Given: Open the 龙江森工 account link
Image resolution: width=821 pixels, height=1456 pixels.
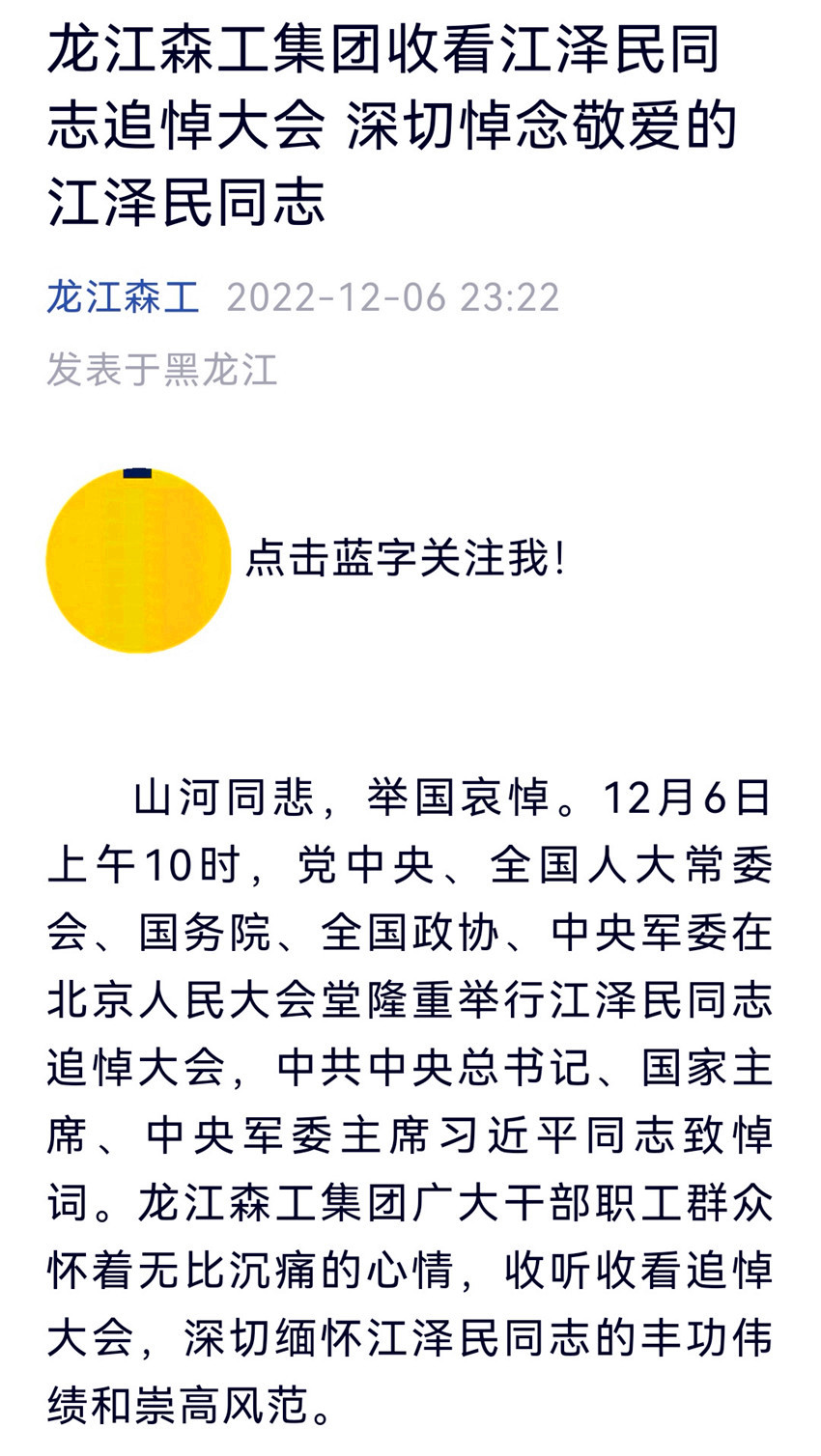Looking at the screenshot, I should click(x=123, y=296).
